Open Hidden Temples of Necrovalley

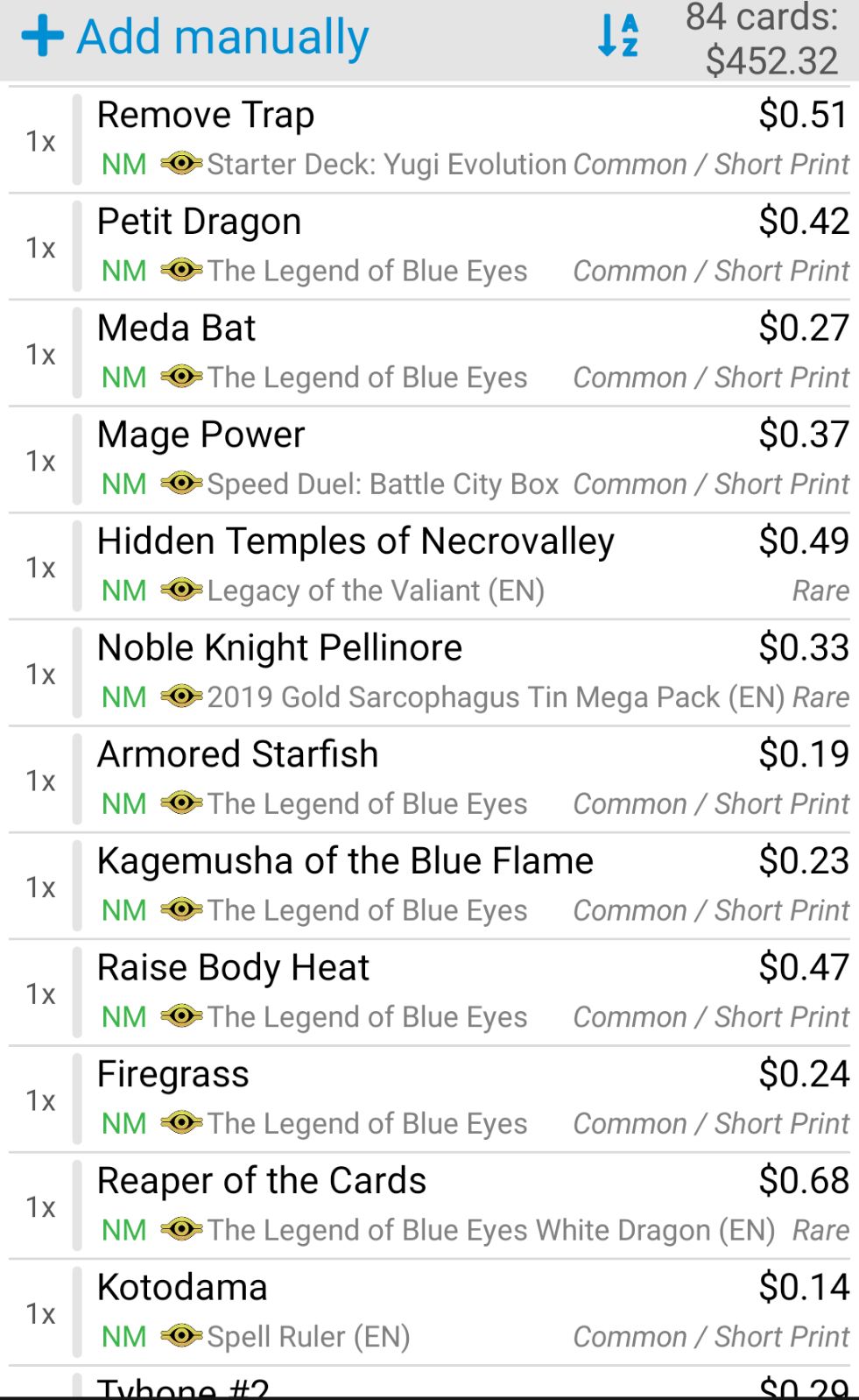point(429,566)
